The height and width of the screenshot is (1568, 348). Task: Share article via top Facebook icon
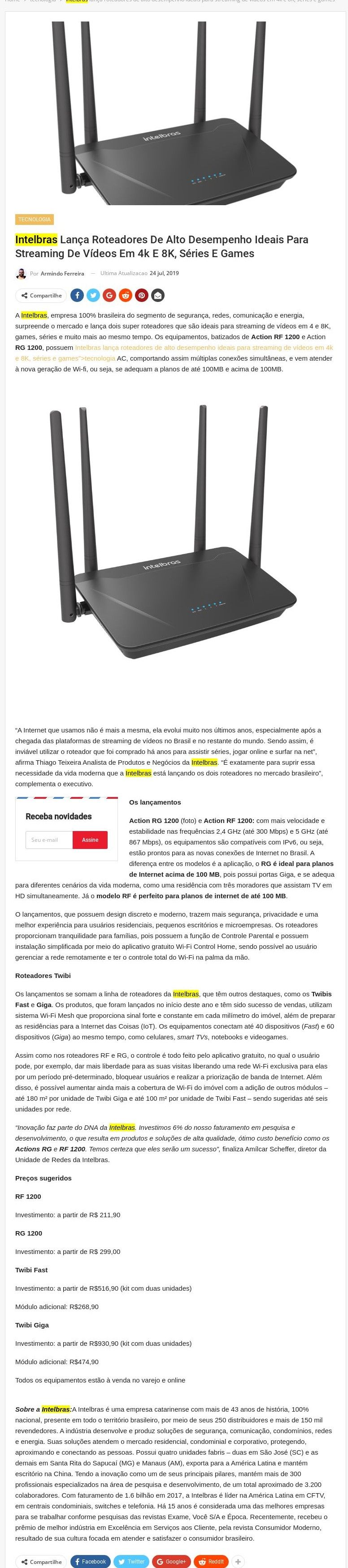(77, 295)
